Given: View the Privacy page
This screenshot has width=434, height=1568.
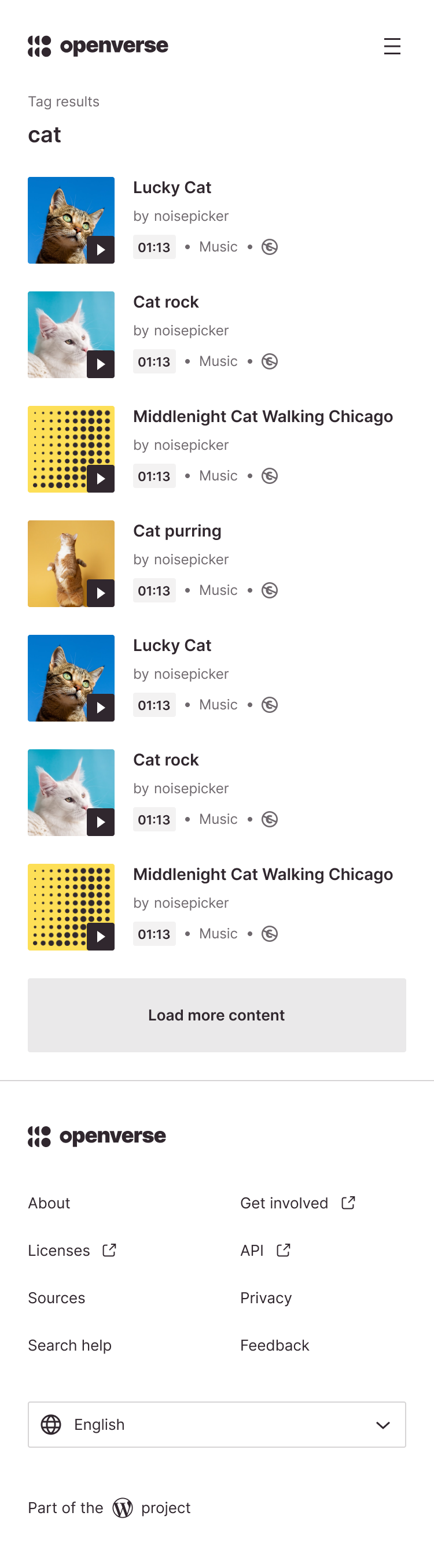Looking at the screenshot, I should tap(266, 1298).
